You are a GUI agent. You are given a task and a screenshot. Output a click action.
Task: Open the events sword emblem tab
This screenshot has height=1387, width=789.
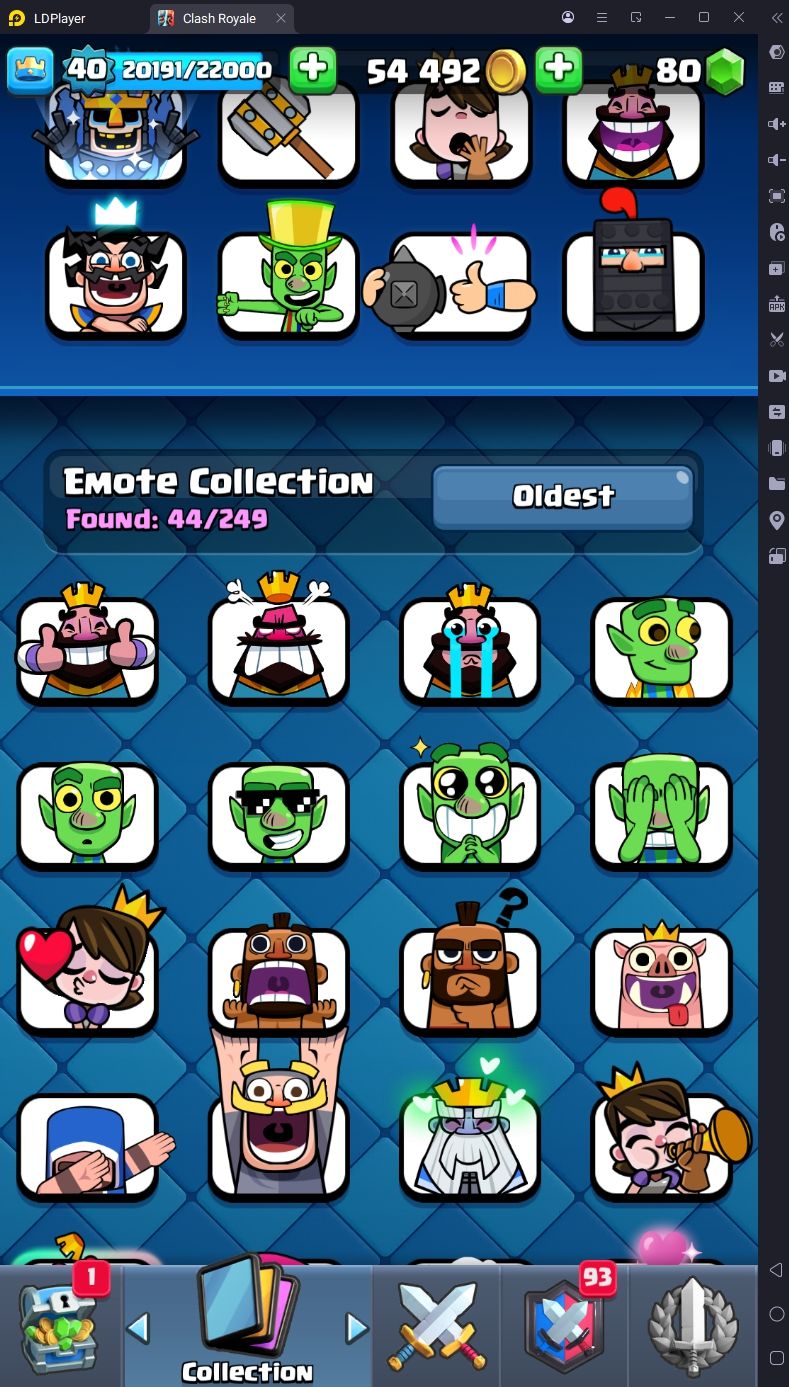coord(692,1325)
